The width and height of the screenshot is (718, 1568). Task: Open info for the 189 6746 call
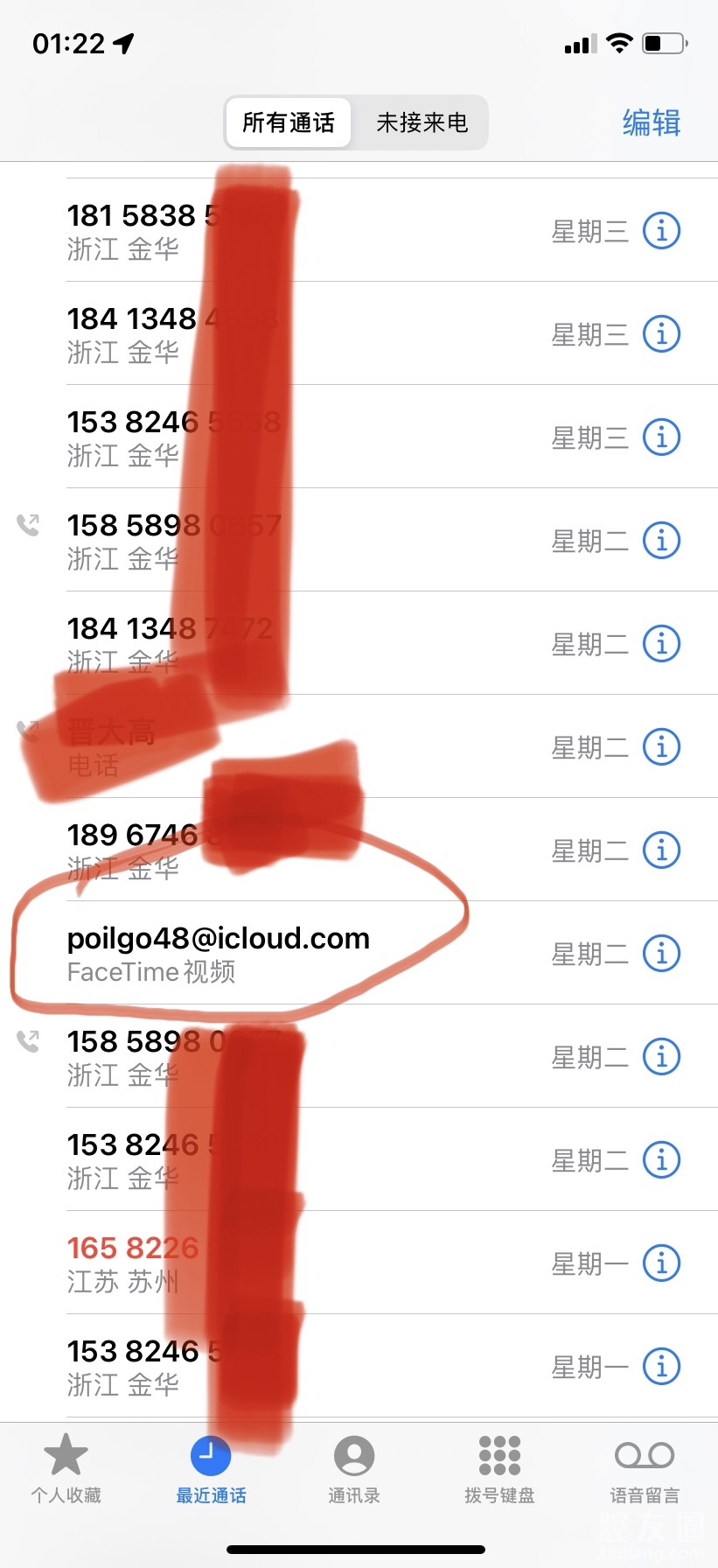pos(661,850)
